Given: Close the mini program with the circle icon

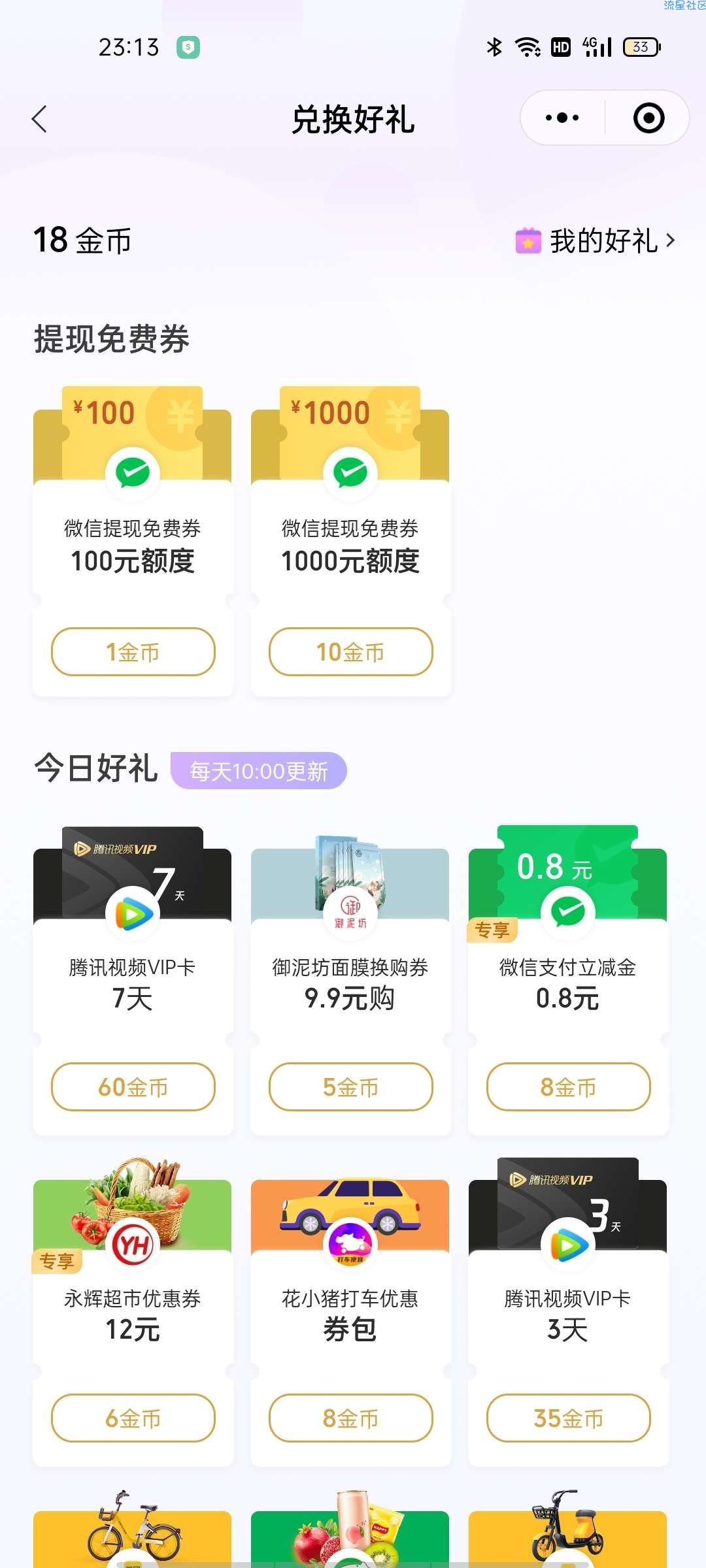Looking at the screenshot, I should [x=648, y=118].
